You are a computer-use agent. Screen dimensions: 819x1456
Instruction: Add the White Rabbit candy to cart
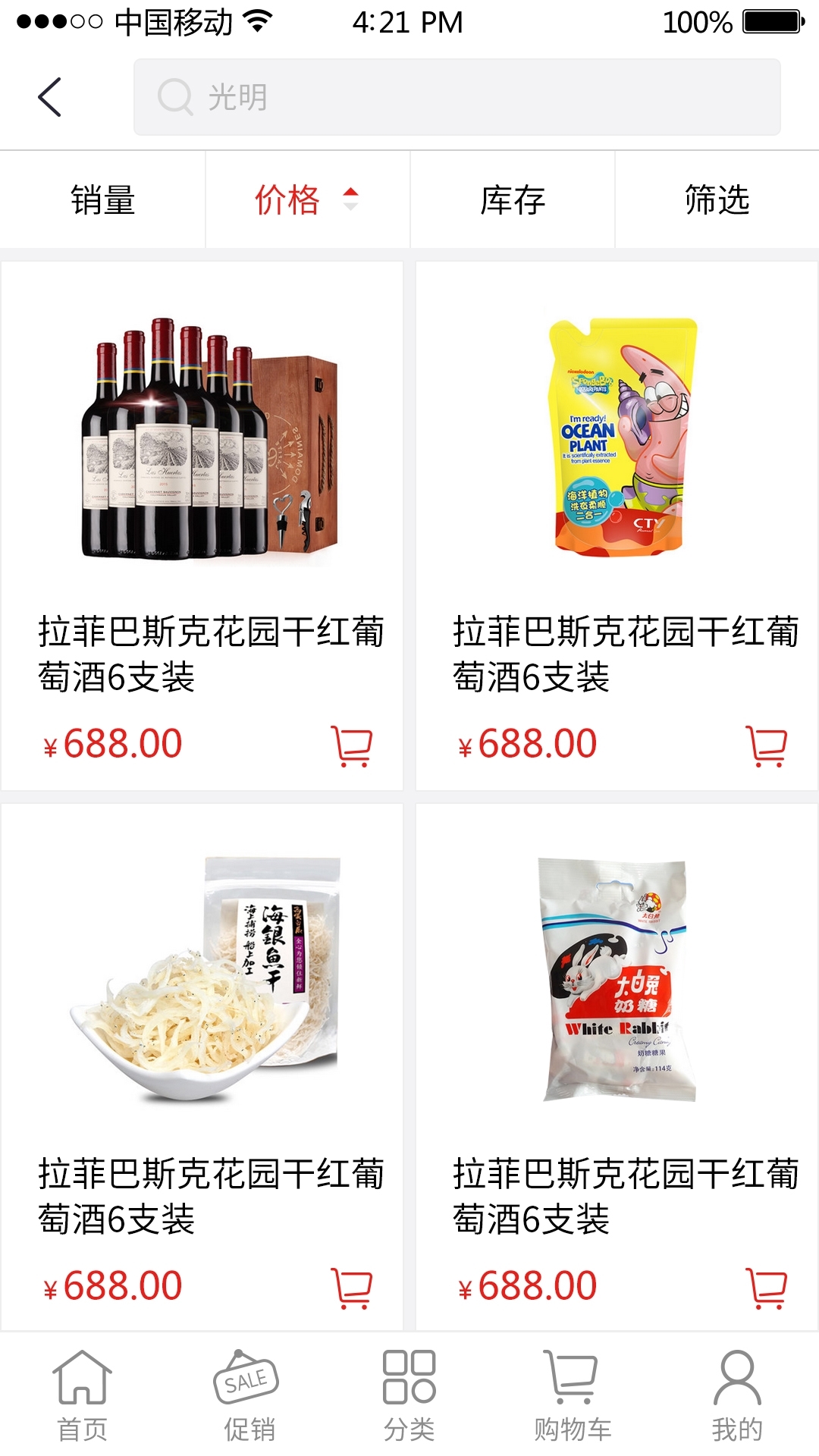[766, 1288]
